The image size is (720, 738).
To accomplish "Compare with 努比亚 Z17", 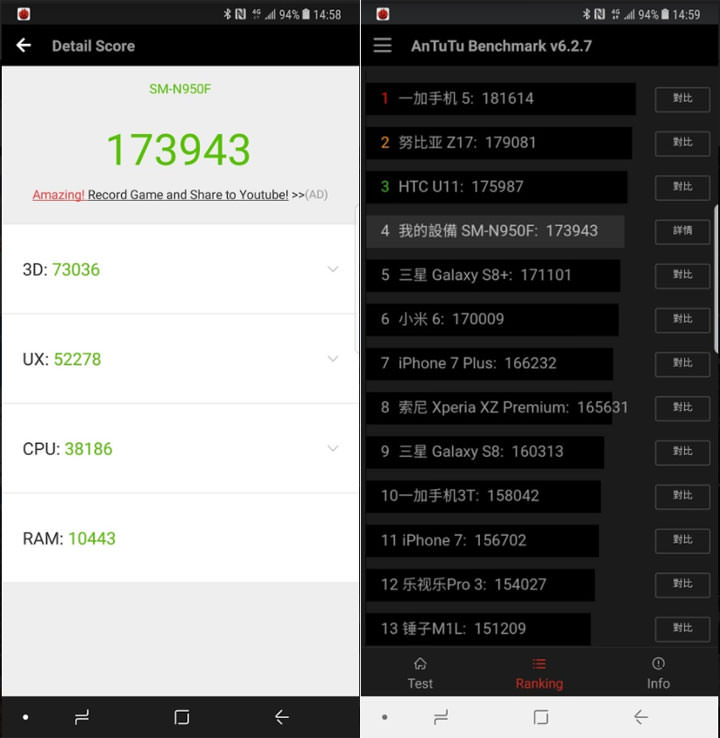I will (x=682, y=143).
